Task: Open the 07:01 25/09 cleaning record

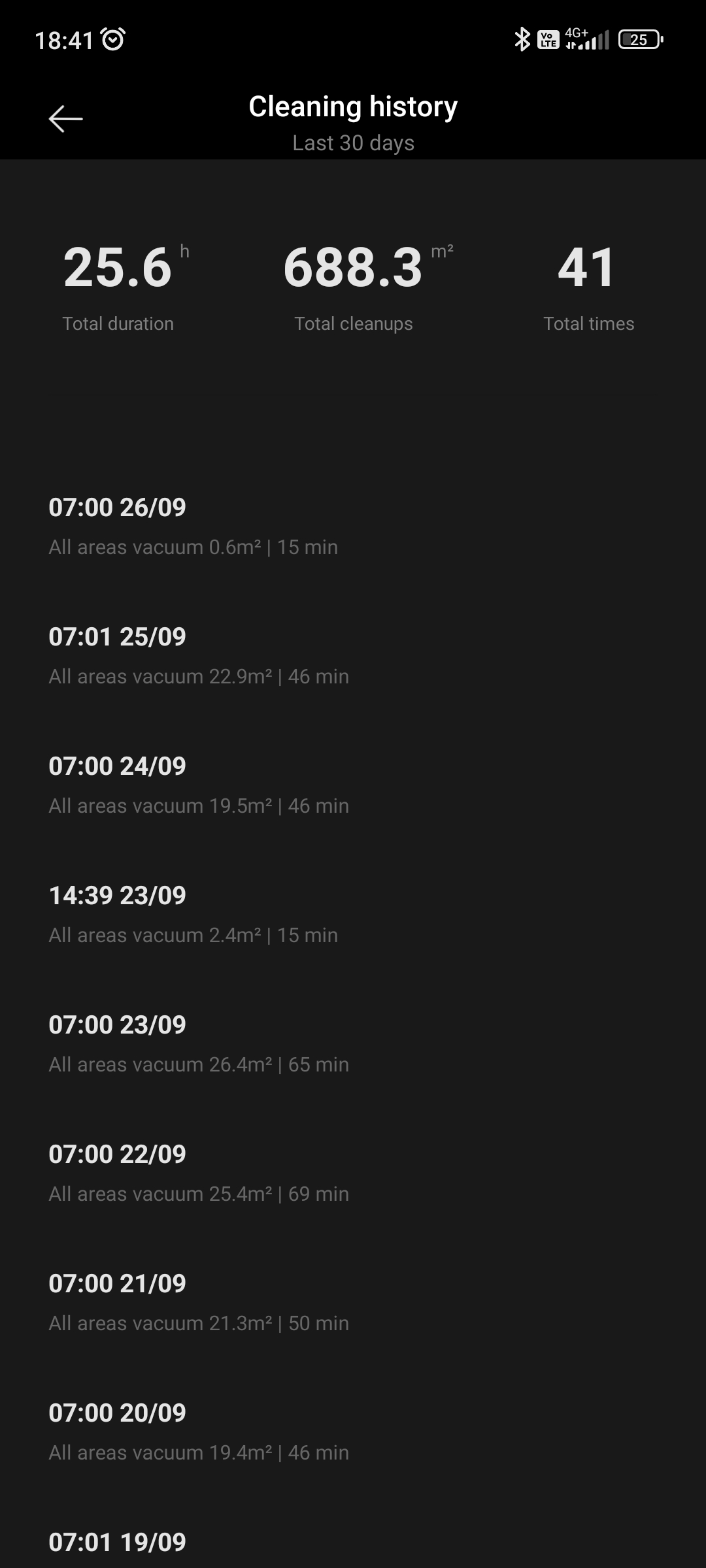Action: 353,656
